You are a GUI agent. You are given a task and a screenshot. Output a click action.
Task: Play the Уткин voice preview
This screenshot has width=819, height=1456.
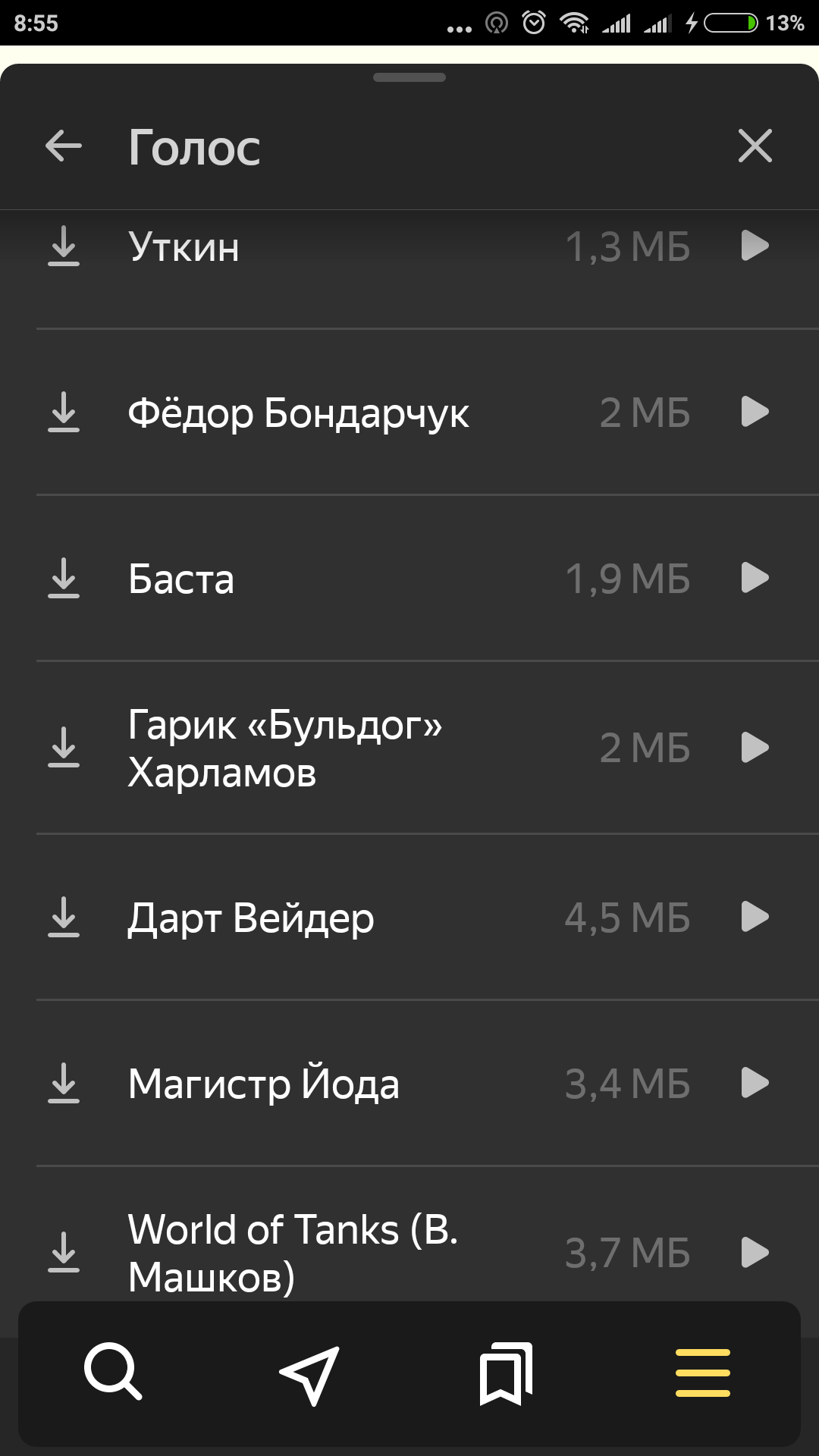pos(755,246)
